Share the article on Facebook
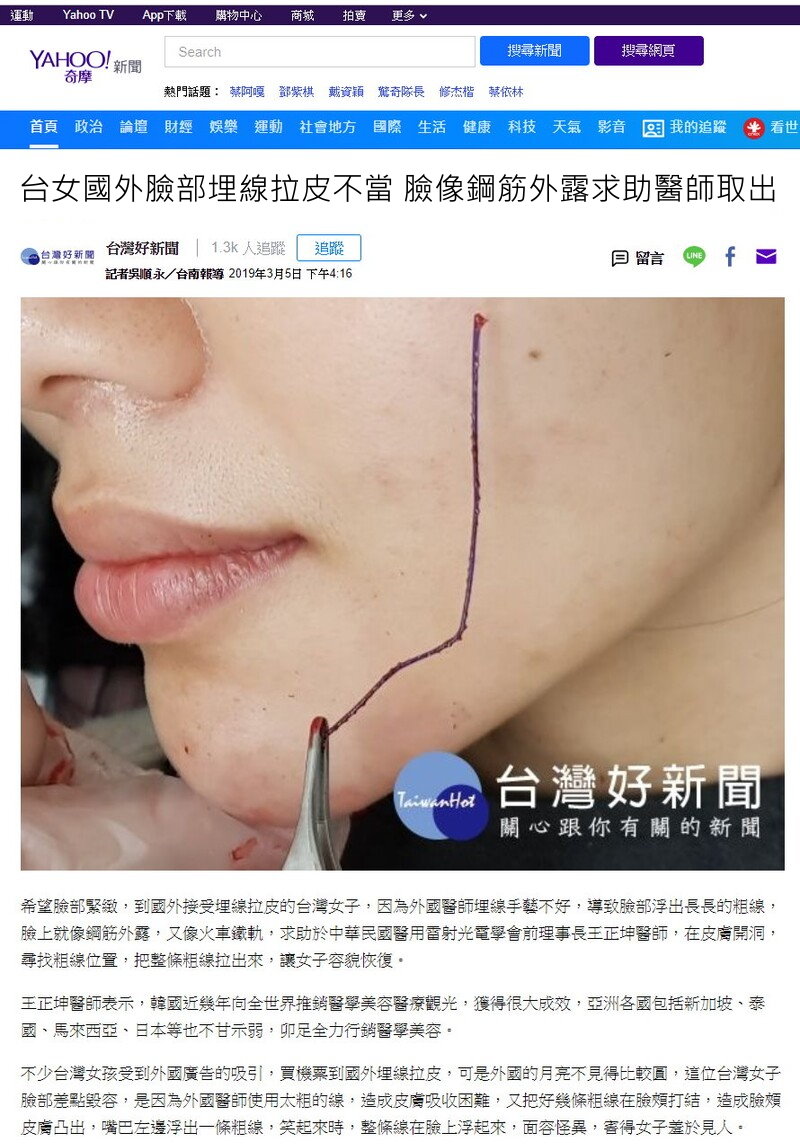 click(x=730, y=257)
